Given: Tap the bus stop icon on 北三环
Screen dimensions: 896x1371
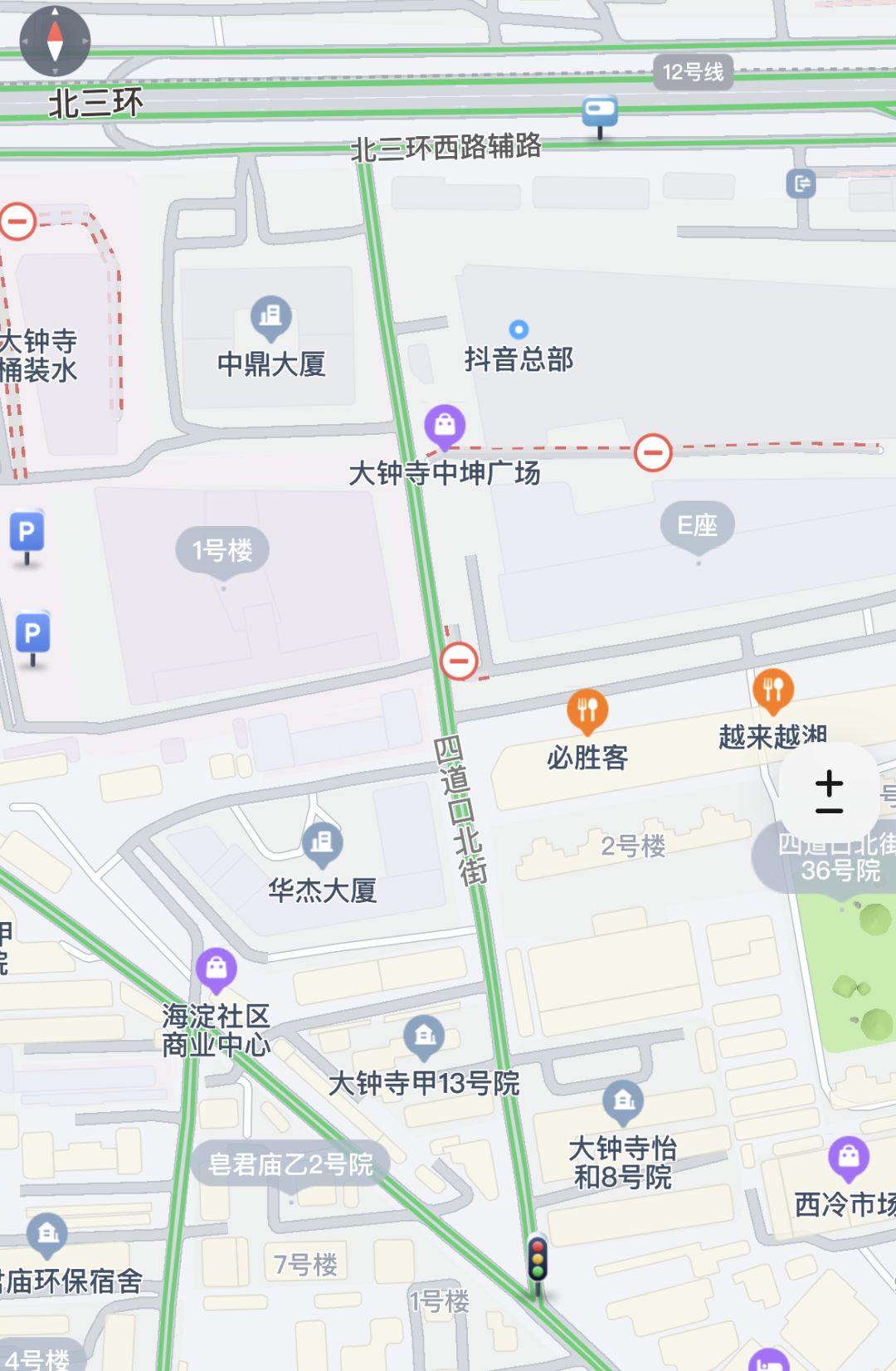Looking at the screenshot, I should click(x=600, y=112).
